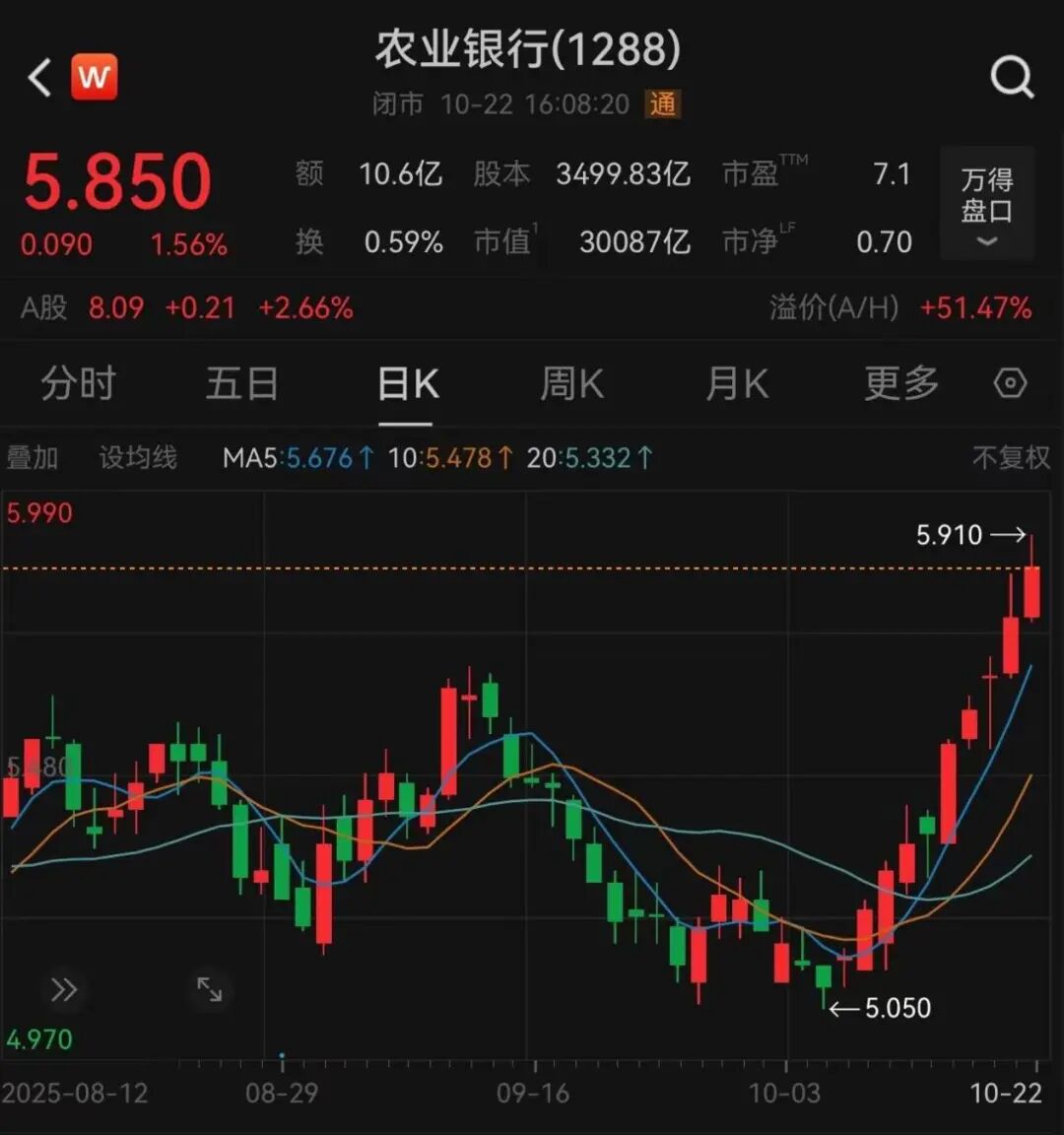
Task: Select the 日K chart tab
Action: (408, 383)
